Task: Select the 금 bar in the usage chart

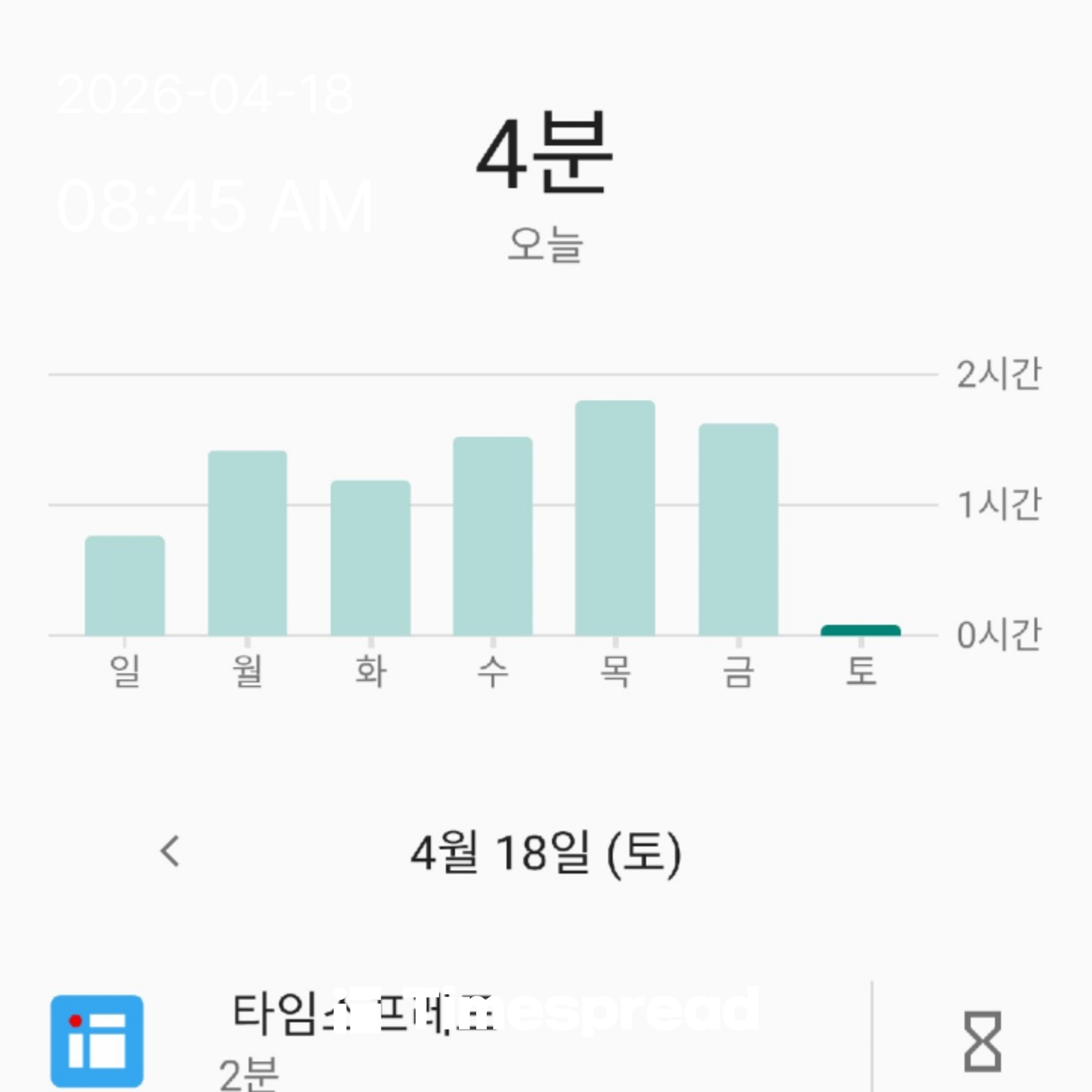Action: point(738,529)
